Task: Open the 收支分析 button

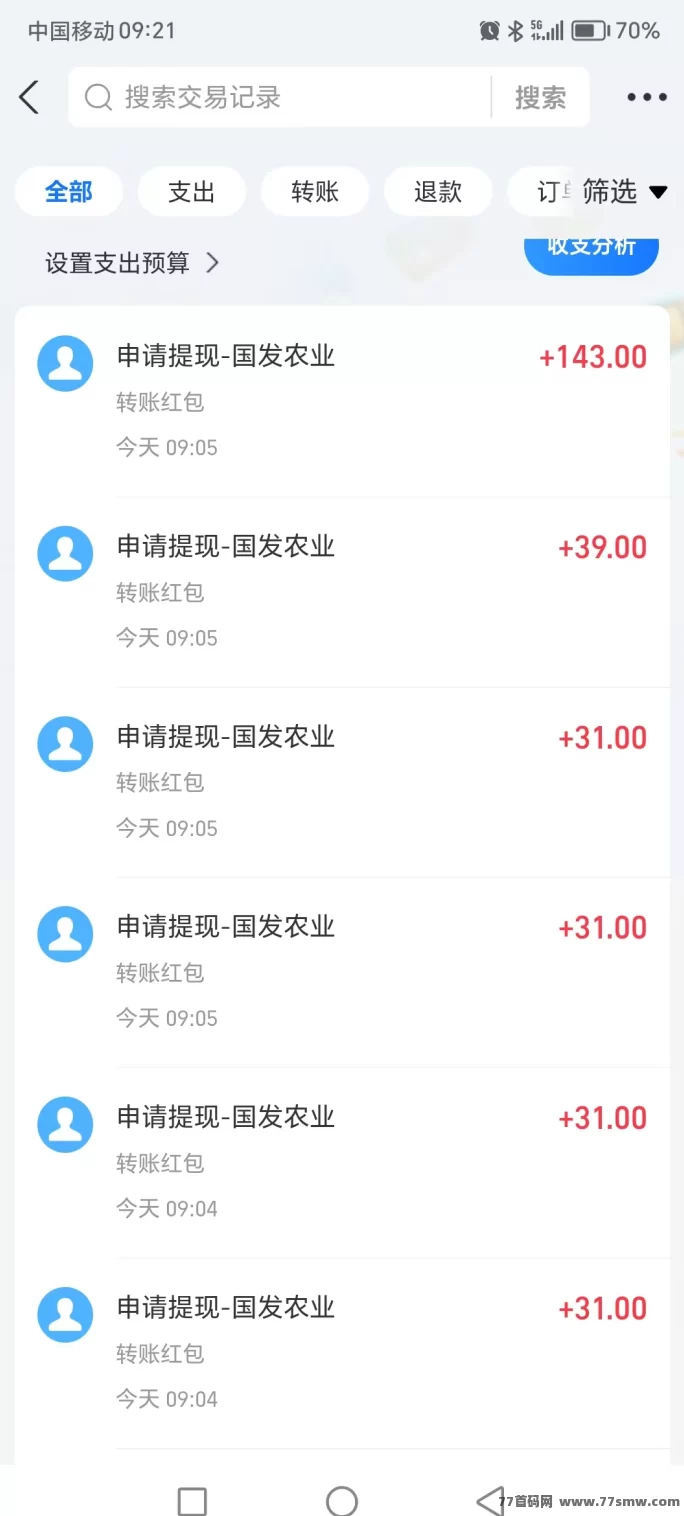Action: 591,252
